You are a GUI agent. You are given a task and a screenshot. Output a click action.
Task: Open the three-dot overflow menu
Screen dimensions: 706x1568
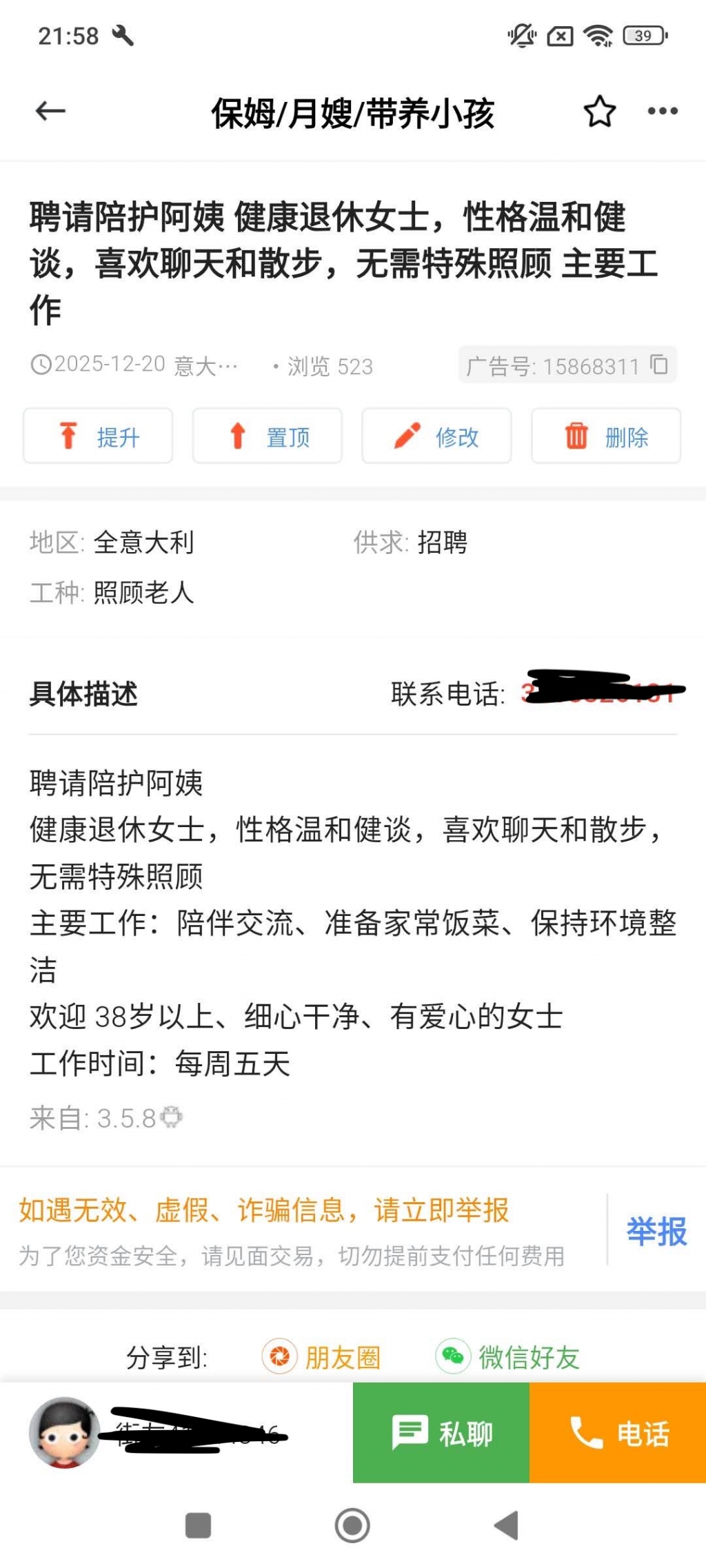pyautogui.click(x=663, y=111)
